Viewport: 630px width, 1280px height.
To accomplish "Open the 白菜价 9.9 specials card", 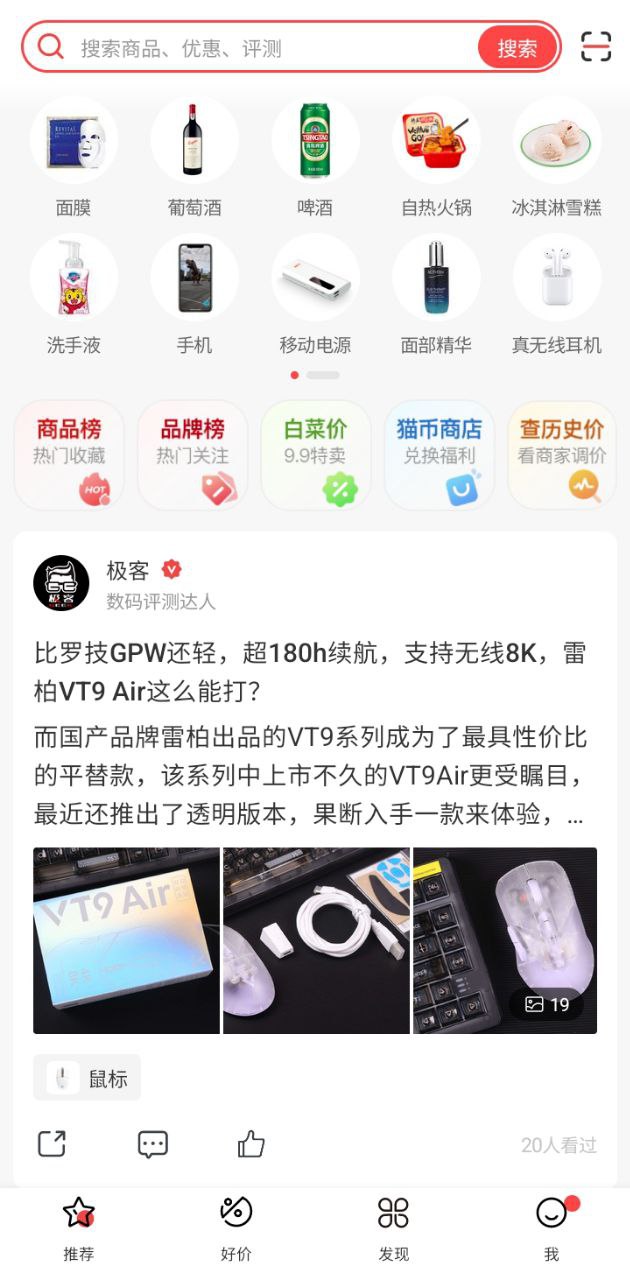I will coord(315,455).
